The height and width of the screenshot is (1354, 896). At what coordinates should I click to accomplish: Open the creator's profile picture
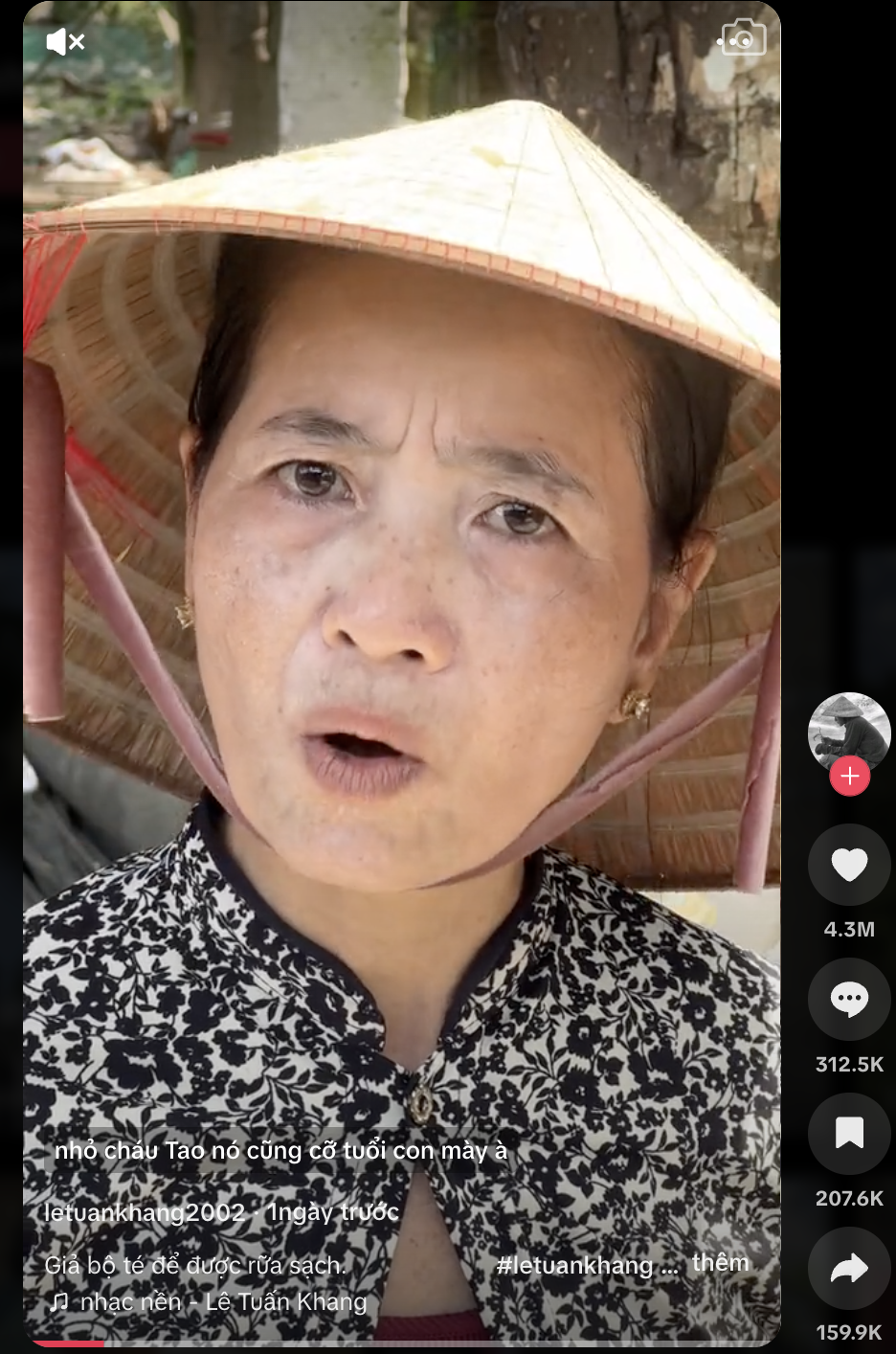coord(849,732)
